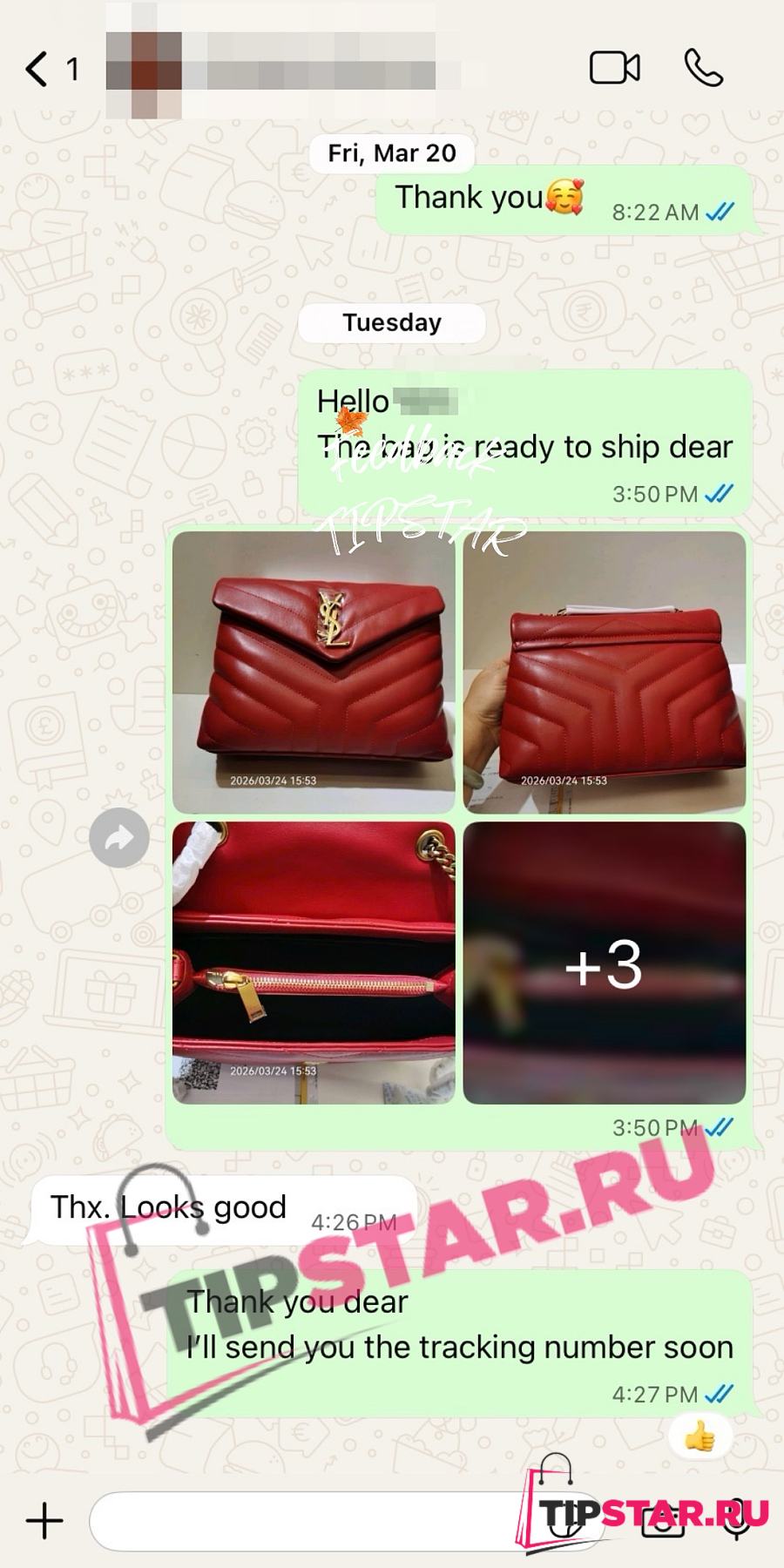This screenshot has width=784, height=1568.
Task: Forward the bag photo album
Action: (x=119, y=838)
